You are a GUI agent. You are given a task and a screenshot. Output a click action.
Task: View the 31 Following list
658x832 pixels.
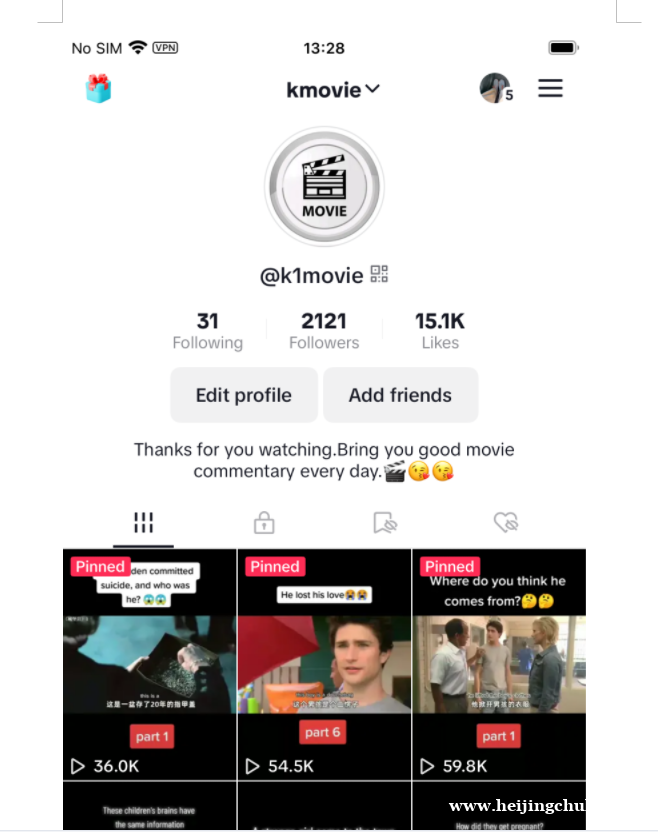point(207,331)
